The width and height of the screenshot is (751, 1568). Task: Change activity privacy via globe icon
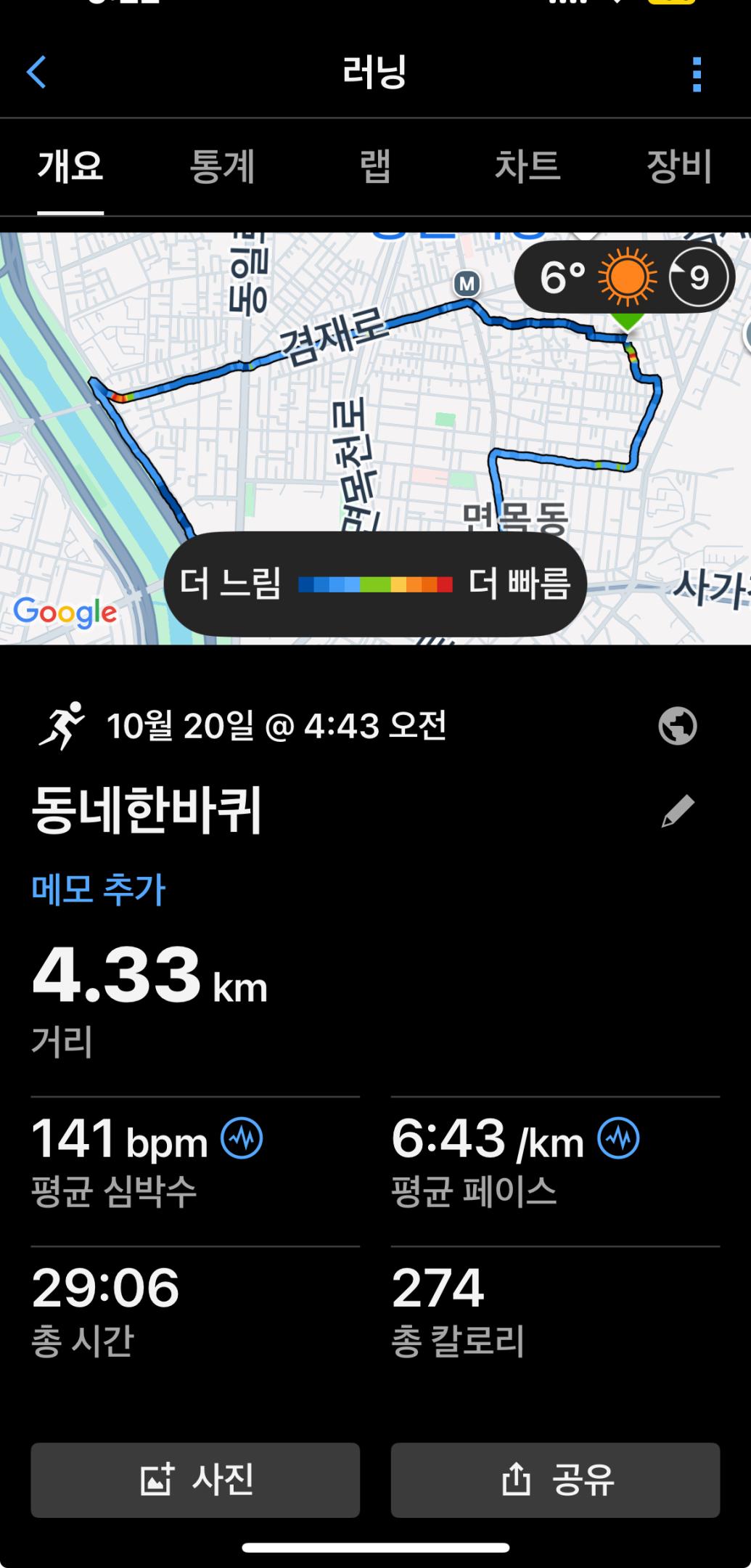pyautogui.click(x=678, y=726)
